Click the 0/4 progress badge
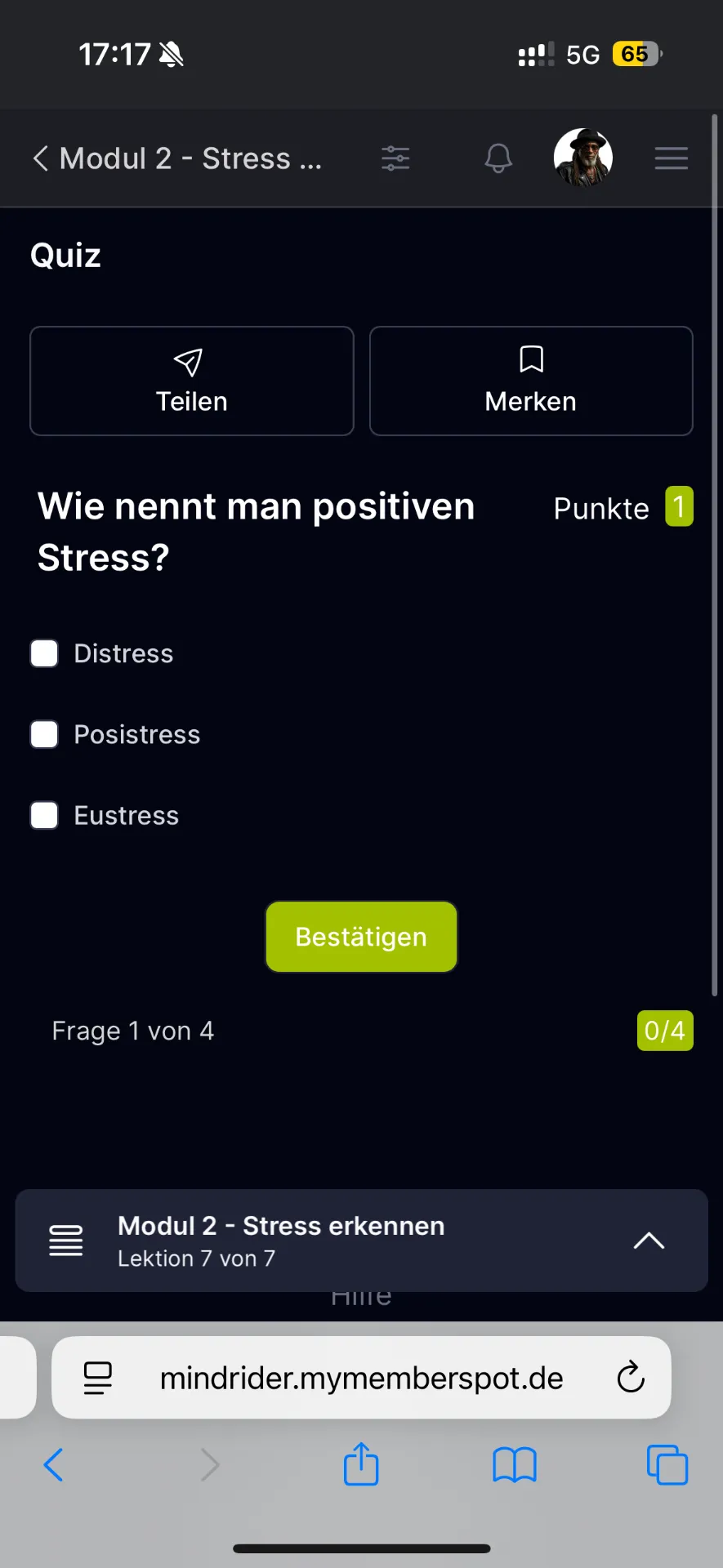This screenshot has width=723, height=1568. pos(664,1030)
